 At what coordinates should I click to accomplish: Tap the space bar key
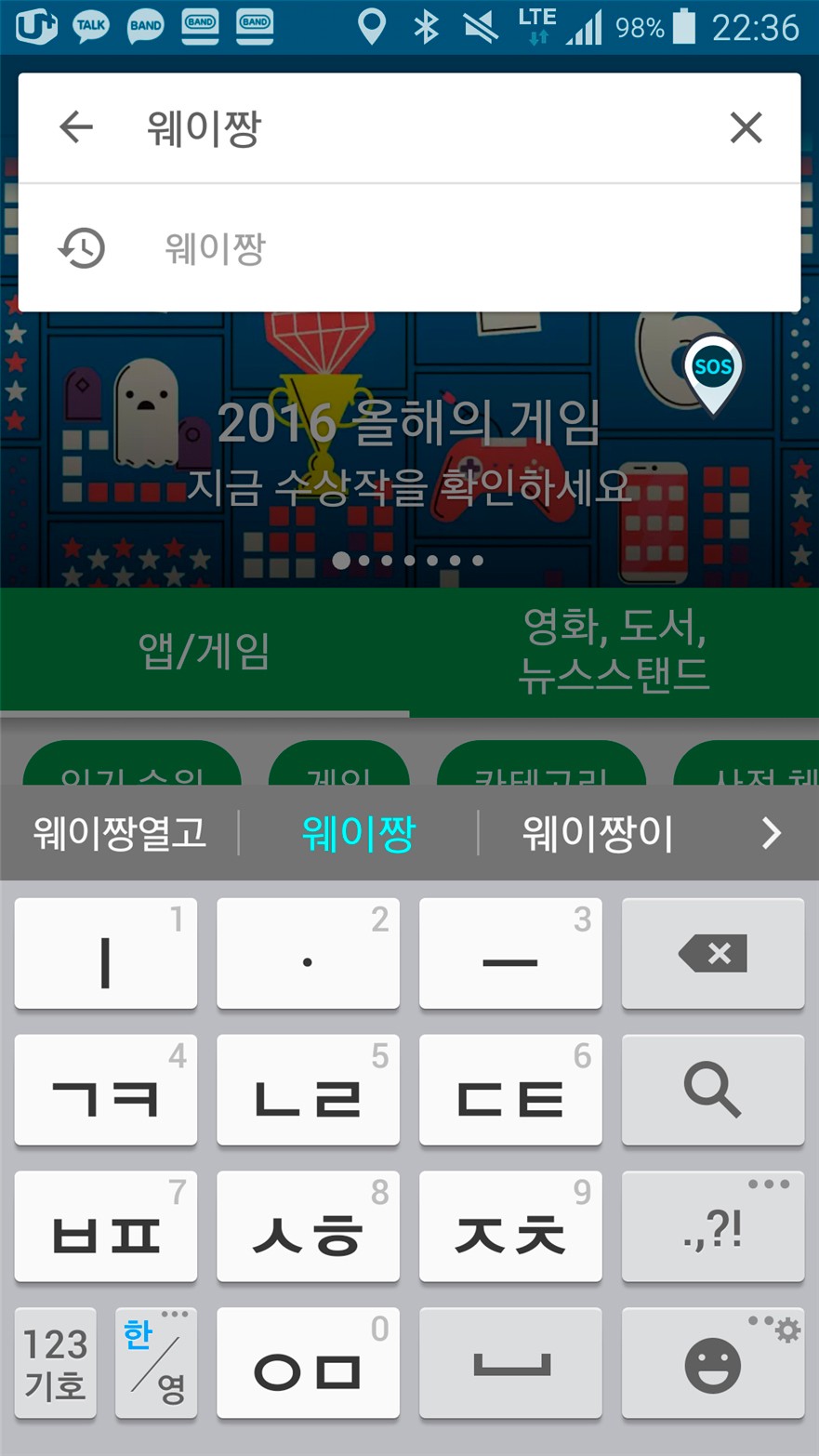(510, 1363)
